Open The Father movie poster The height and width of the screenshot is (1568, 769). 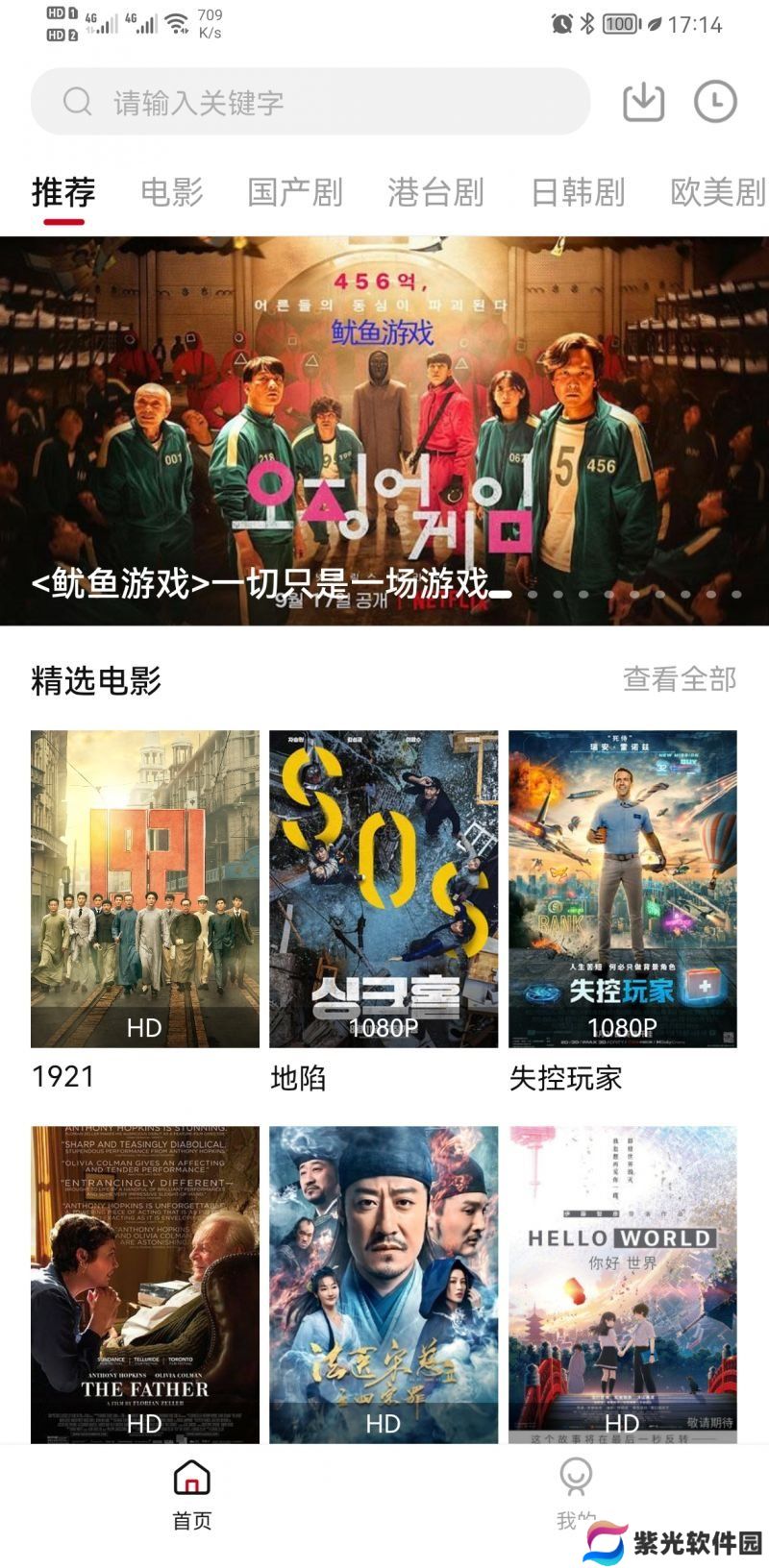(145, 1284)
